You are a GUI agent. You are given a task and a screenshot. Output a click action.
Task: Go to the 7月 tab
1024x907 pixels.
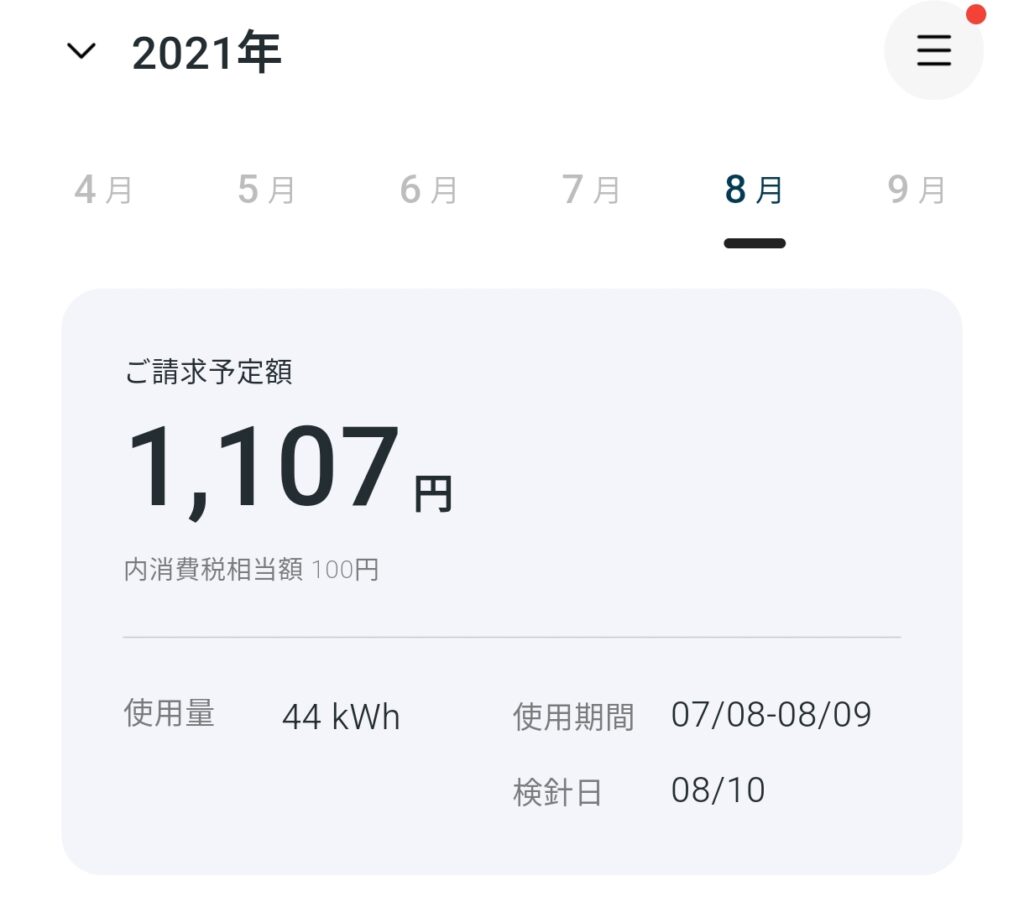591,189
